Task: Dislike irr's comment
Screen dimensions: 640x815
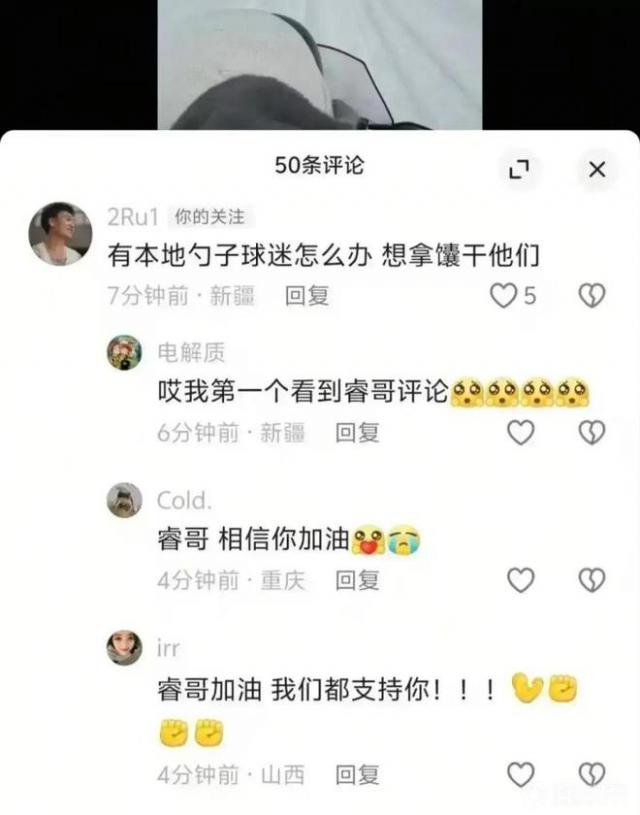Action: click(592, 774)
